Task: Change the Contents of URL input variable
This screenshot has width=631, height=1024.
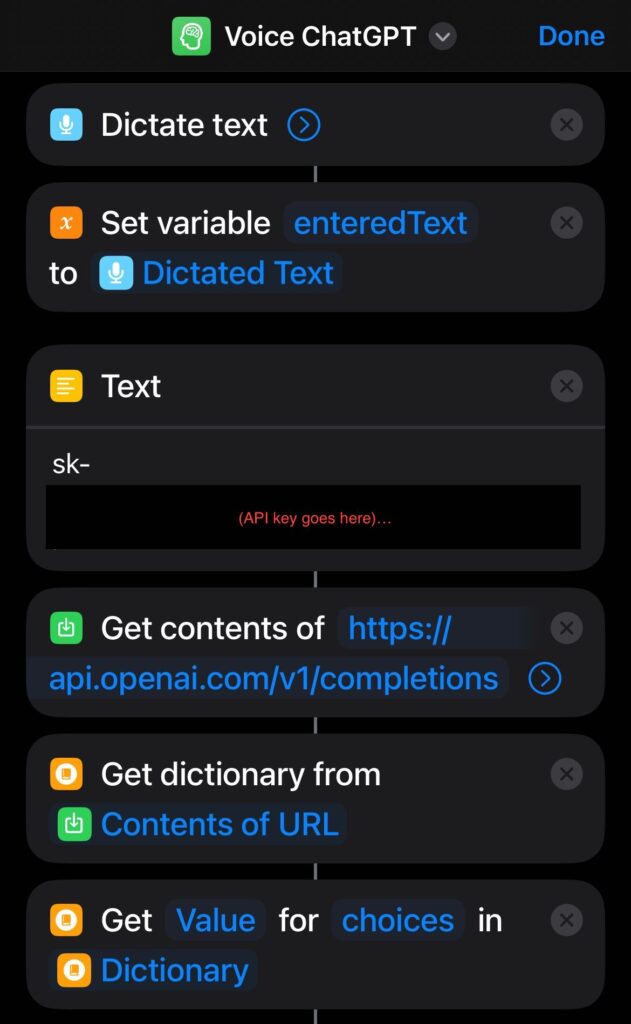Action: click(198, 824)
